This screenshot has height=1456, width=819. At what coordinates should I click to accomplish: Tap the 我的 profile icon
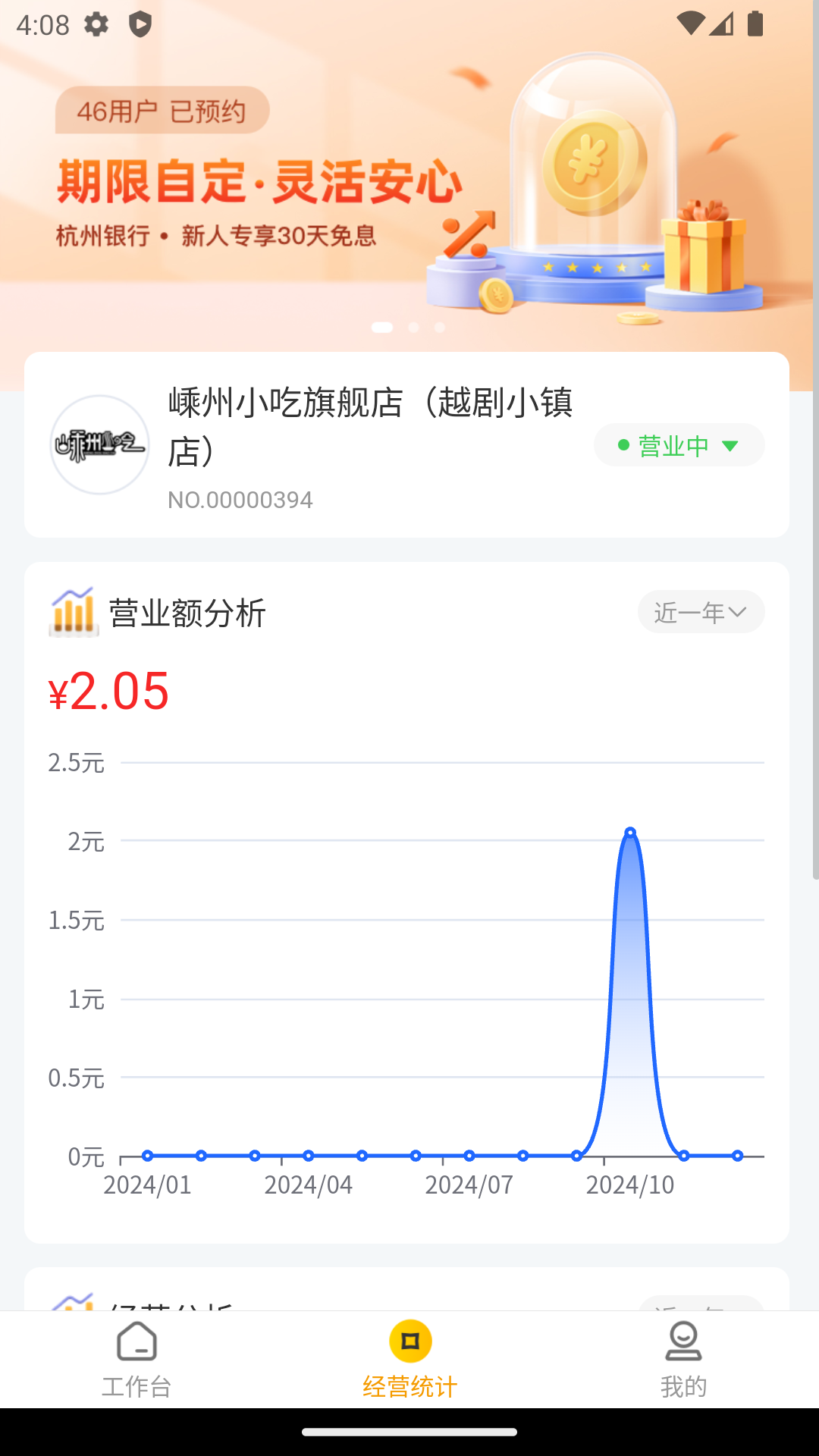(683, 1357)
